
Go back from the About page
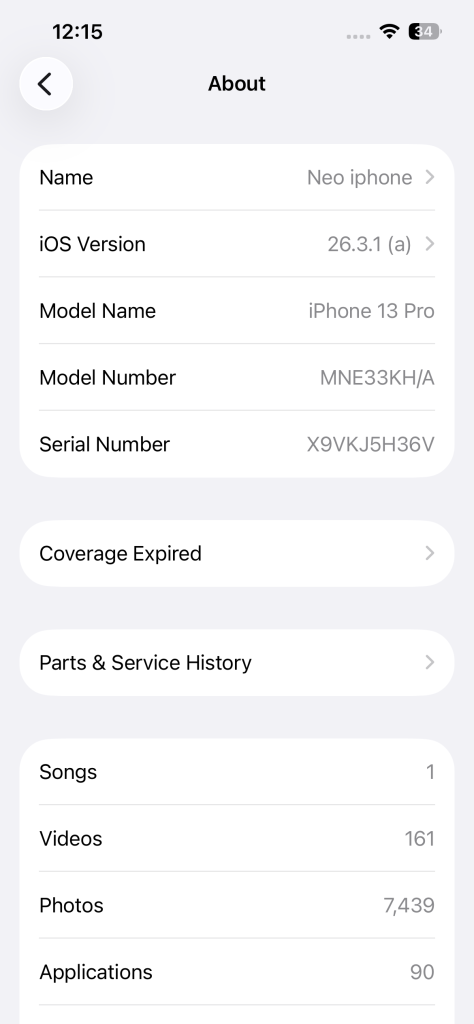[x=46, y=84]
